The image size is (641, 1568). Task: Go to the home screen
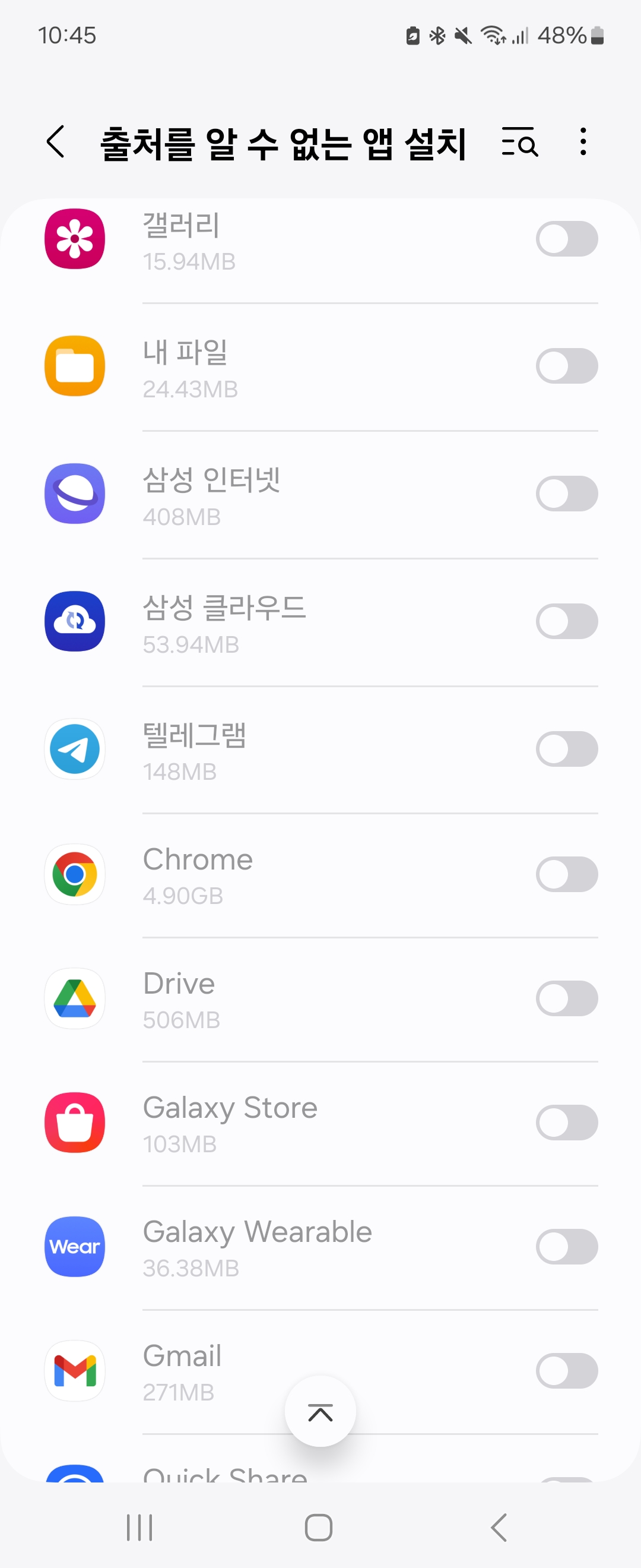(319, 1527)
